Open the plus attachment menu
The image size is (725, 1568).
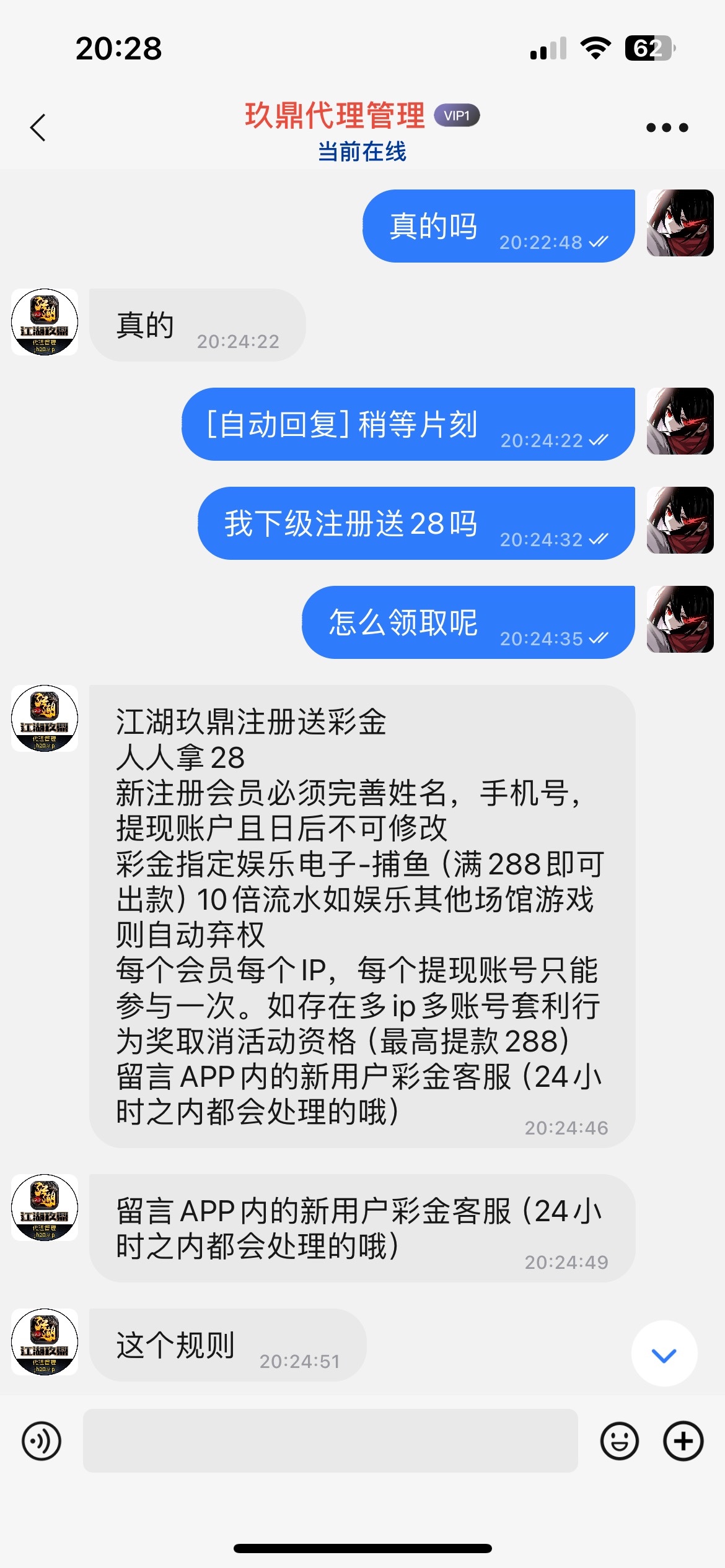click(x=683, y=1441)
